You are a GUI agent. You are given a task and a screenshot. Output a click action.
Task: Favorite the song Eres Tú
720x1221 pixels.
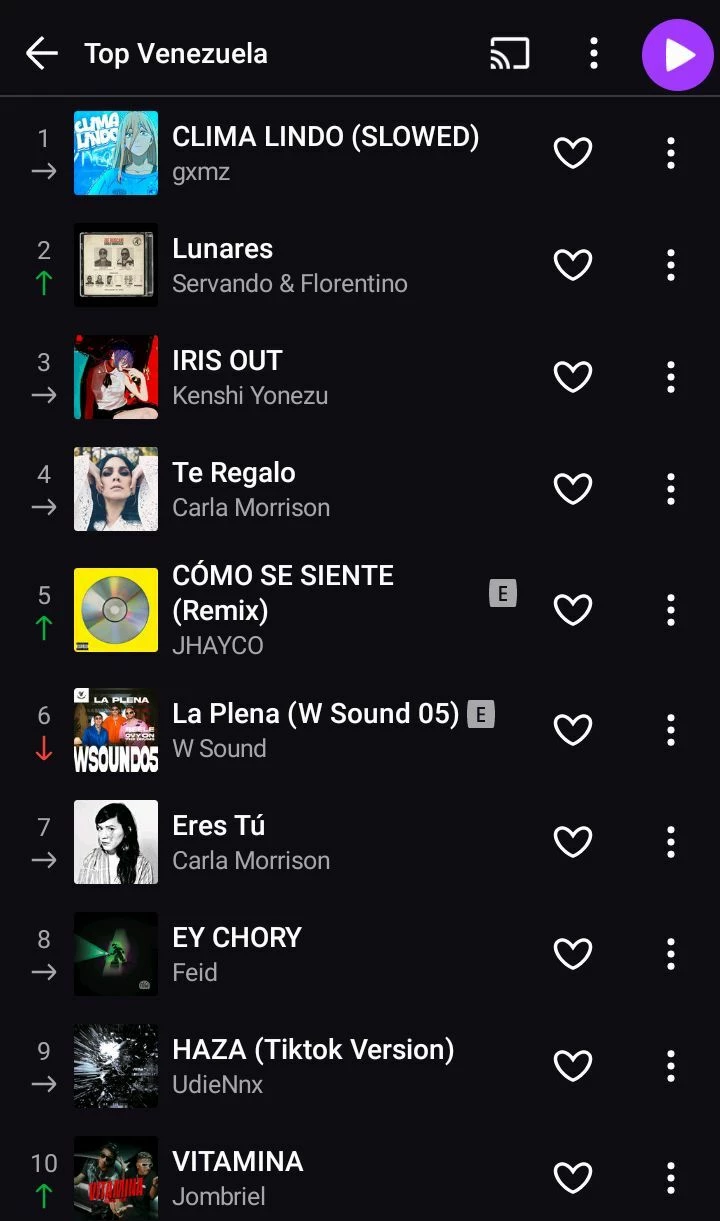pos(573,842)
